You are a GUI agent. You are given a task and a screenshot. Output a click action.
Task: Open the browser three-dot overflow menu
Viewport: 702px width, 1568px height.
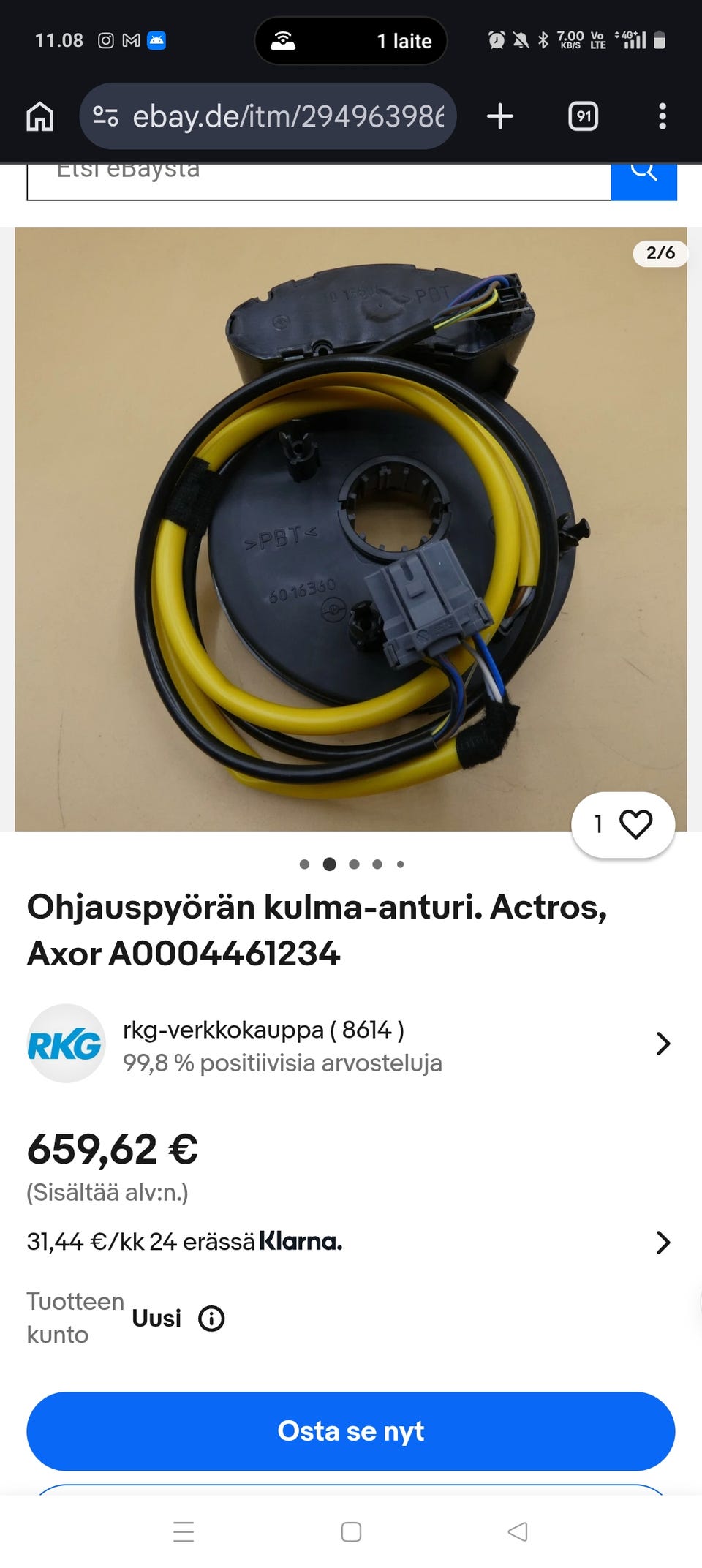tap(662, 116)
